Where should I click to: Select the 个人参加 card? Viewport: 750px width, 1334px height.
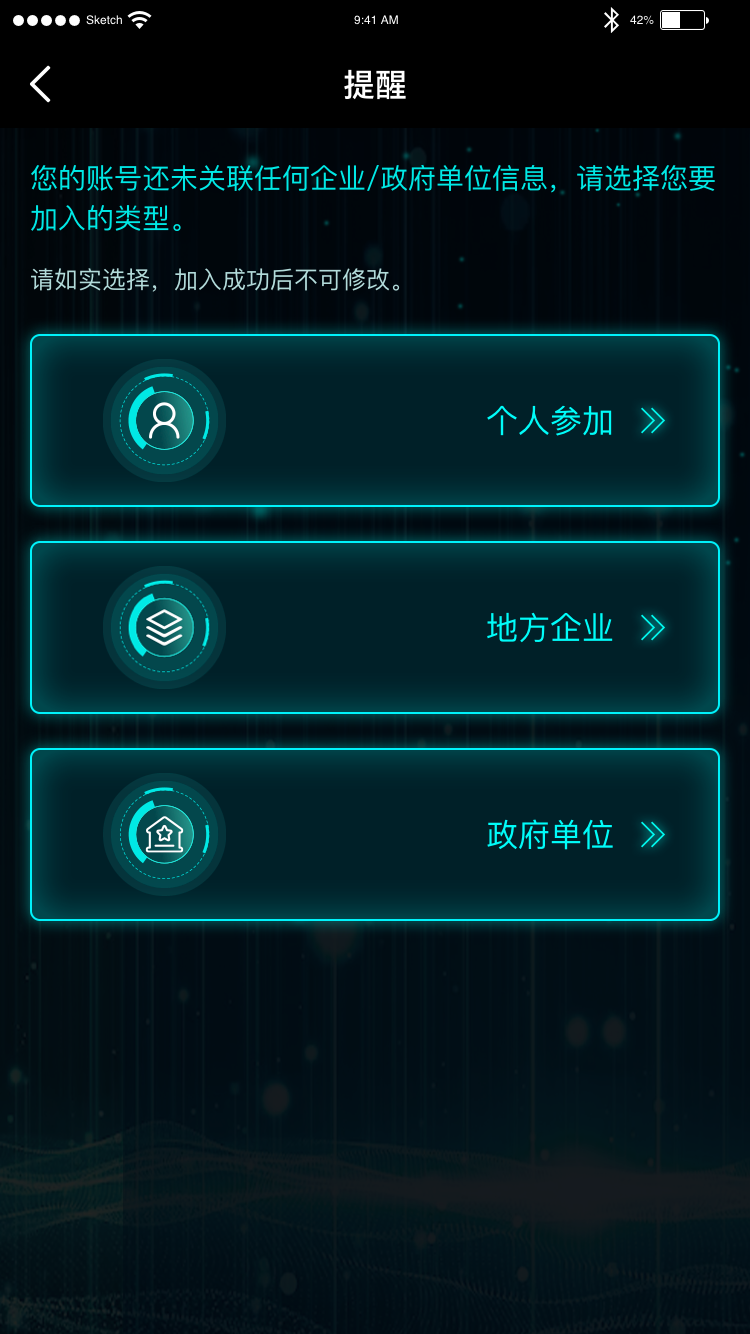click(x=375, y=421)
